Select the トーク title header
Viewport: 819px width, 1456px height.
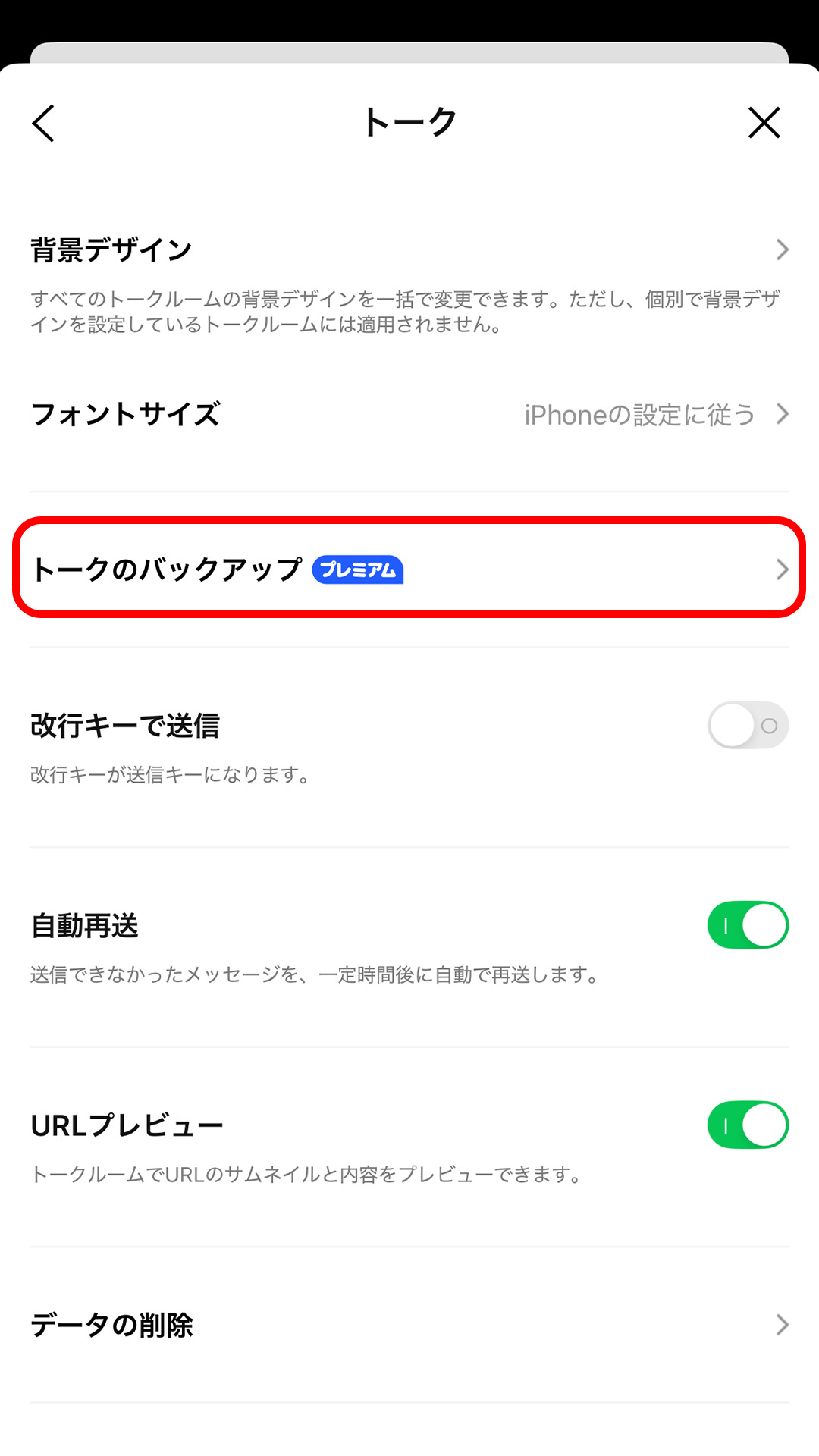tap(409, 121)
